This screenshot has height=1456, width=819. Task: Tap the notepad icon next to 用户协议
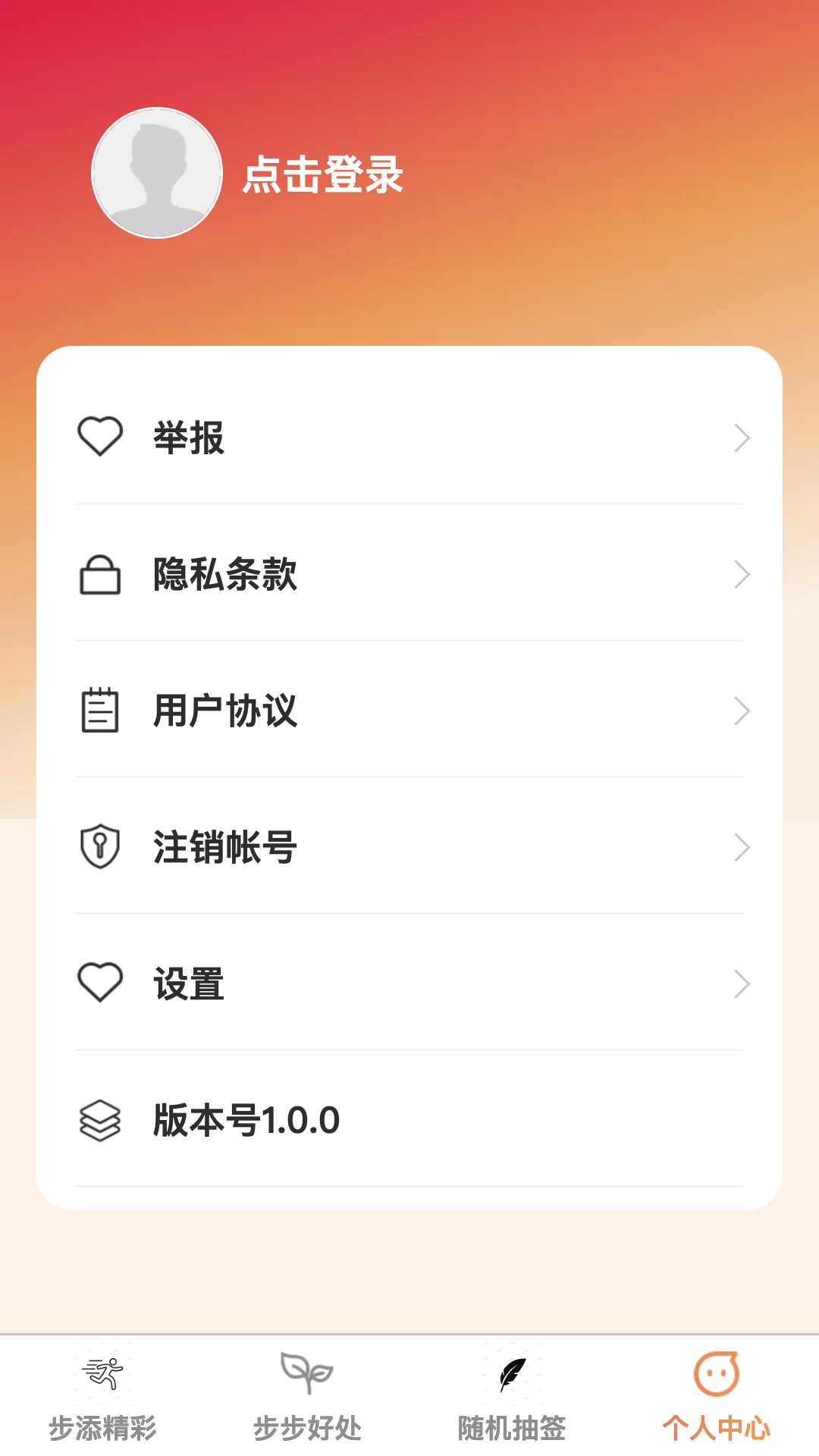pos(100,711)
